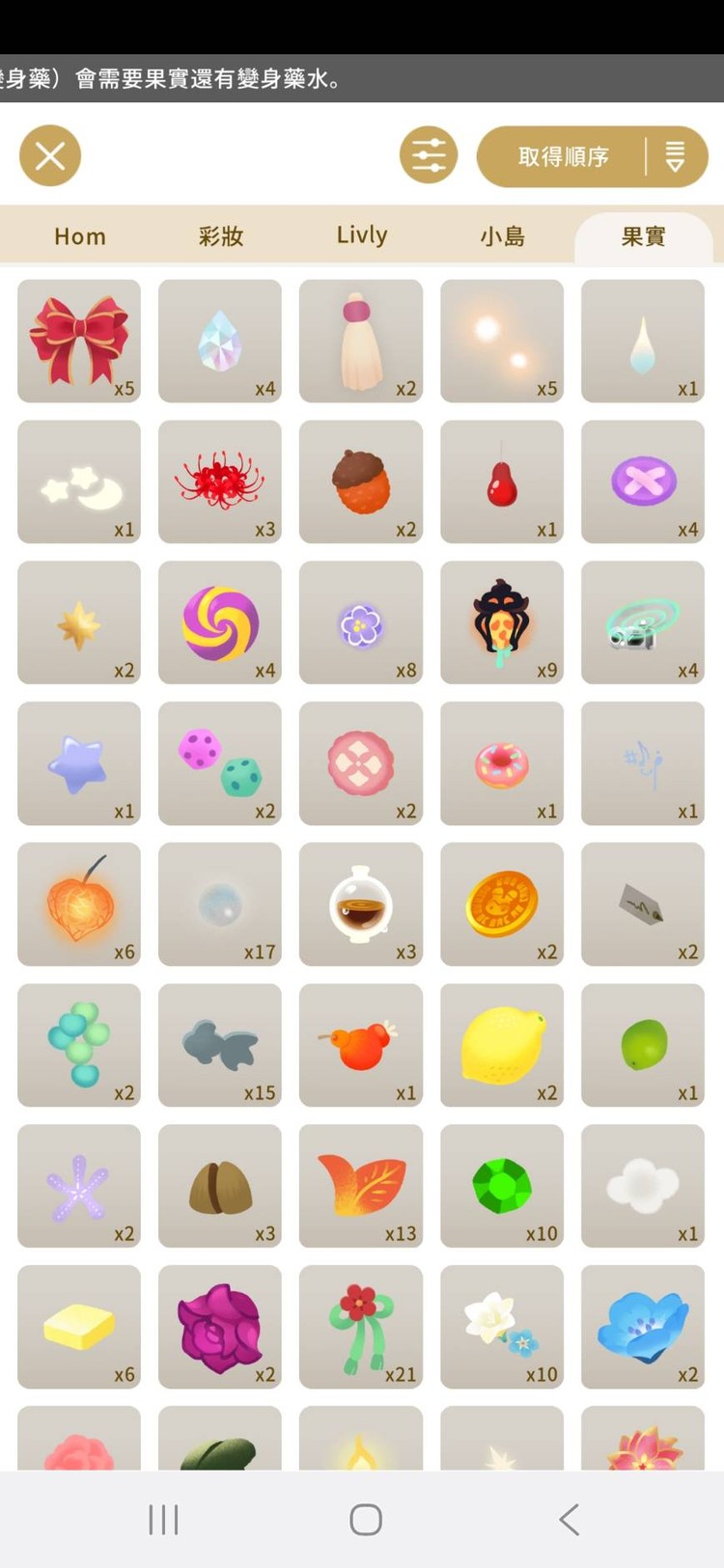Select the 果實 tab
Screen dimensions: 724x1568
[644, 236]
